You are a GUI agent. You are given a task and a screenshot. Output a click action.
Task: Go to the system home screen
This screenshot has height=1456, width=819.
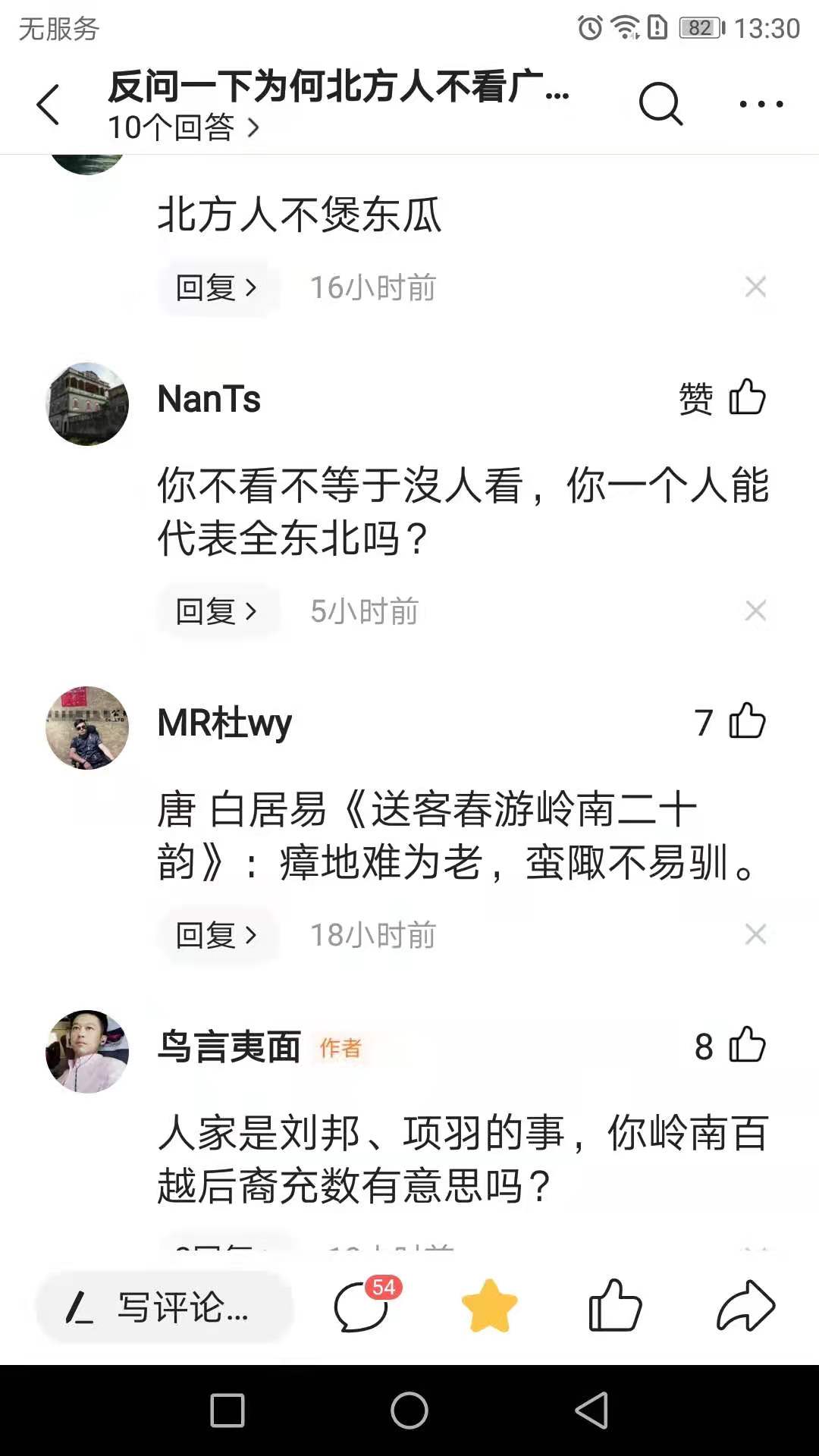[x=409, y=1410]
